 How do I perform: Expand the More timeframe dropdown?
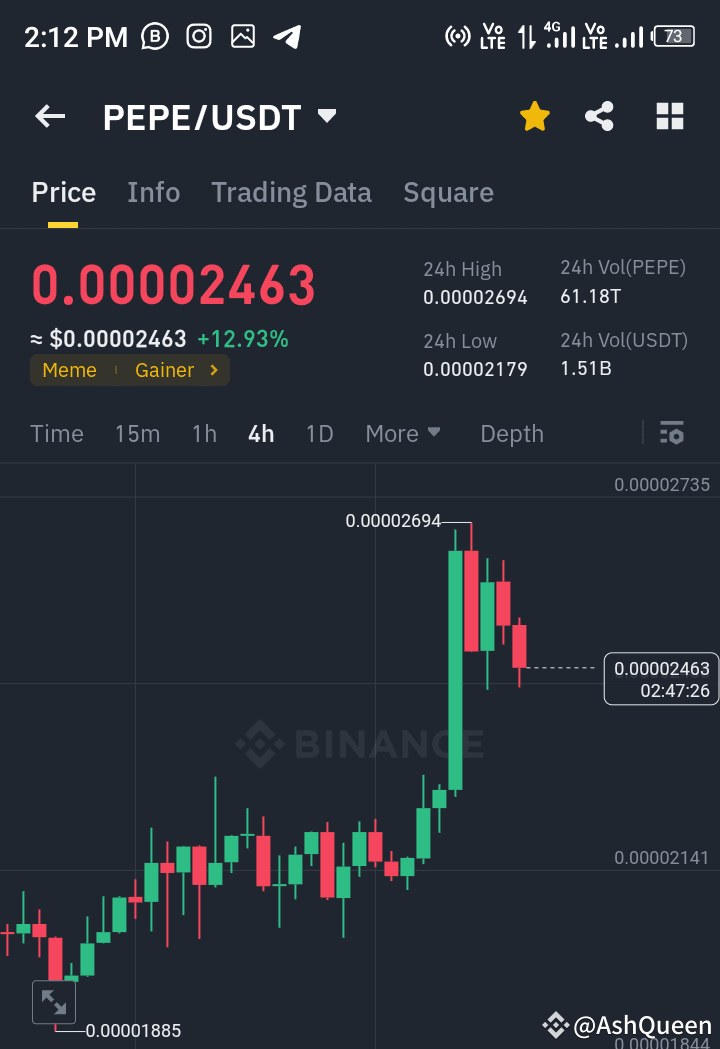403,433
